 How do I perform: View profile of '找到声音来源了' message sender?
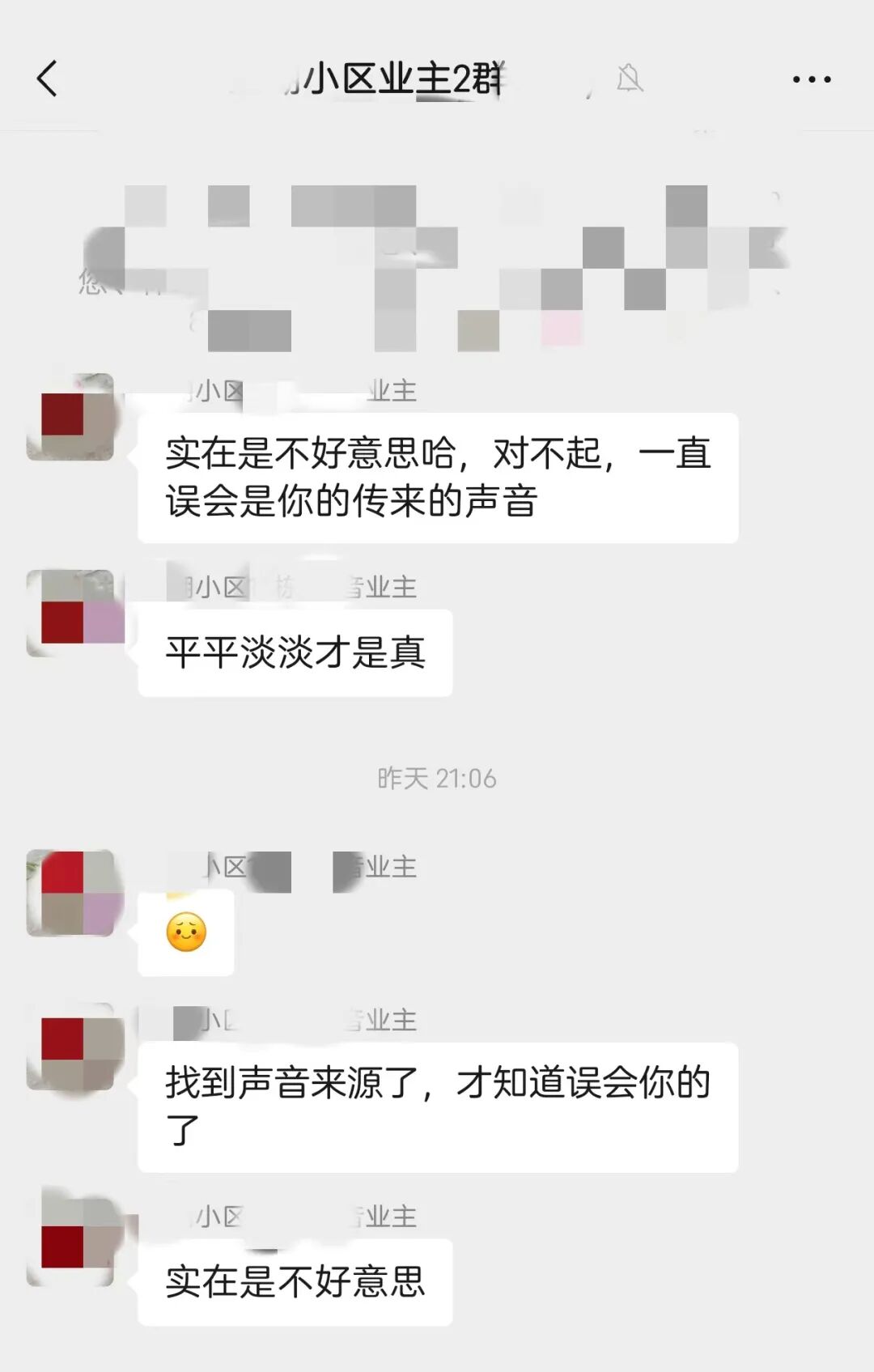(x=70, y=1047)
